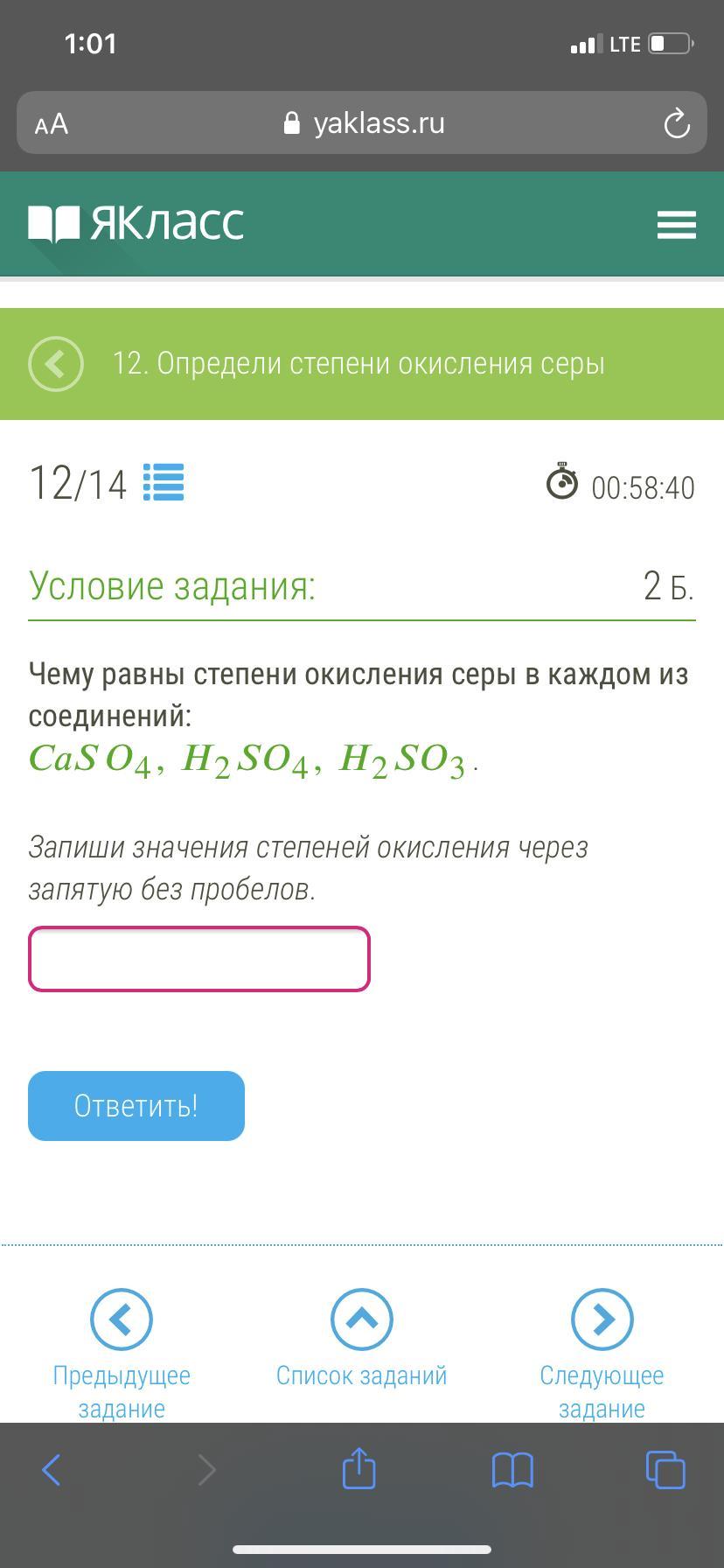Tap the yaklass.ru address bar

point(363,123)
